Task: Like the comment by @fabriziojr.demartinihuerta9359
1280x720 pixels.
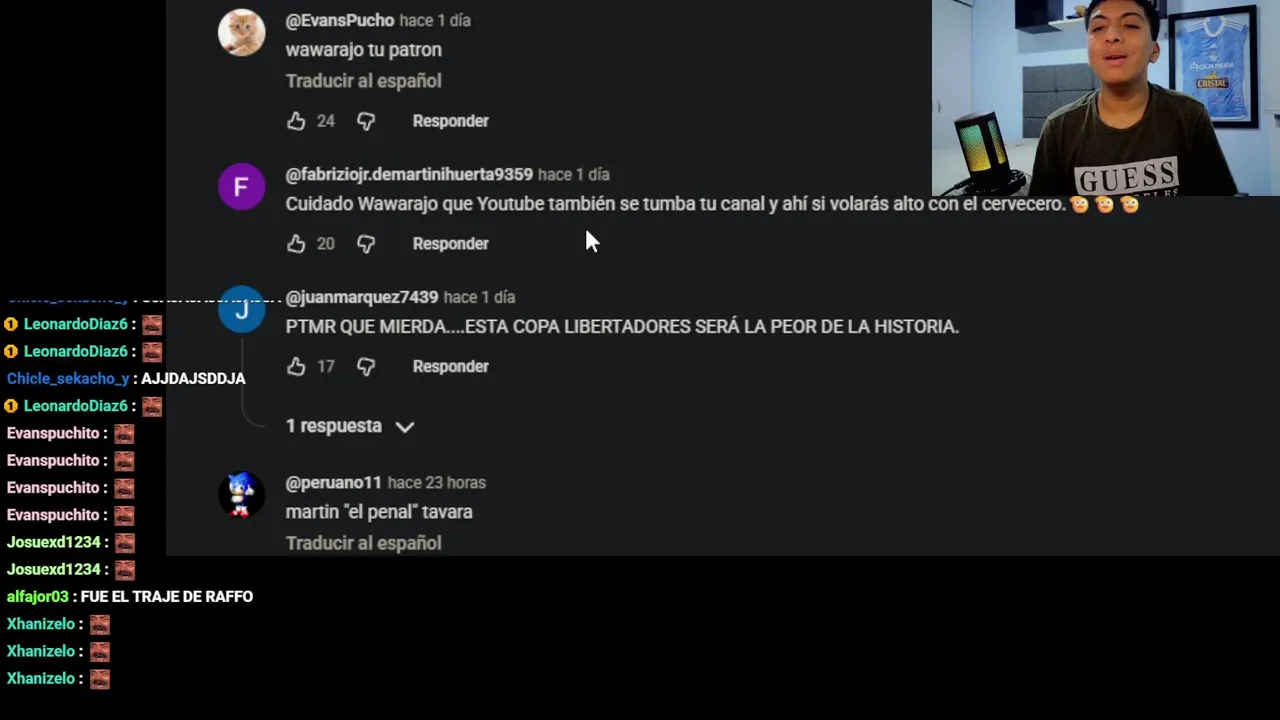Action: [296, 244]
